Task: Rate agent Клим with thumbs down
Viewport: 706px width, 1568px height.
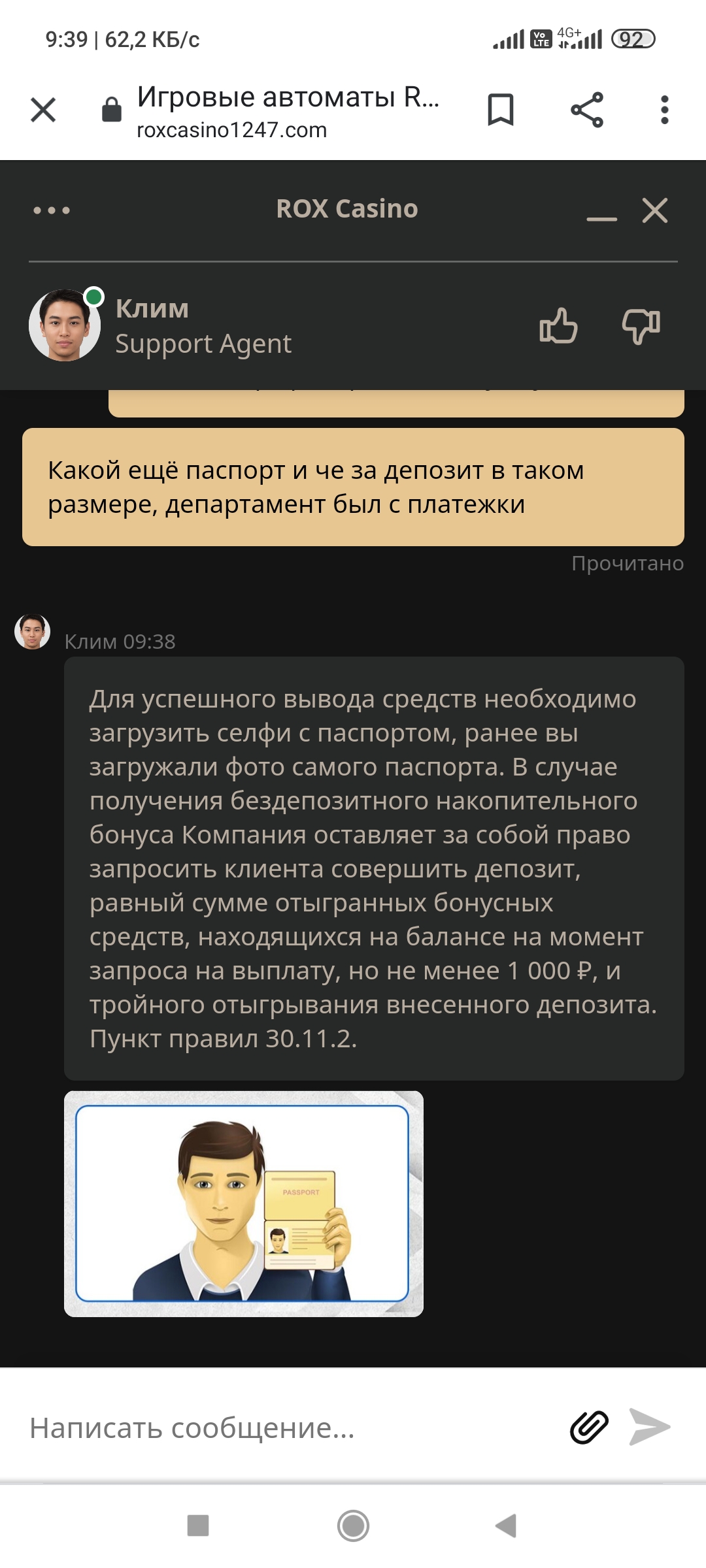Action: [x=641, y=325]
